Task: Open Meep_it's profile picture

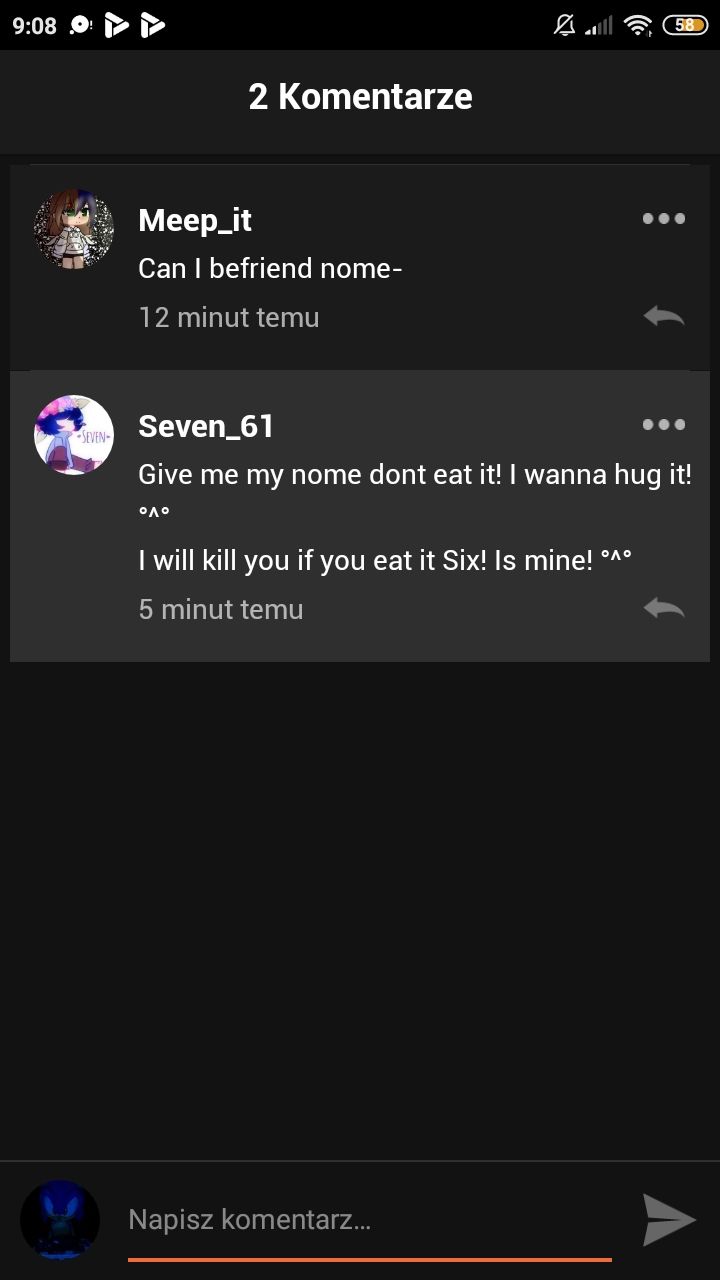Action: click(74, 229)
